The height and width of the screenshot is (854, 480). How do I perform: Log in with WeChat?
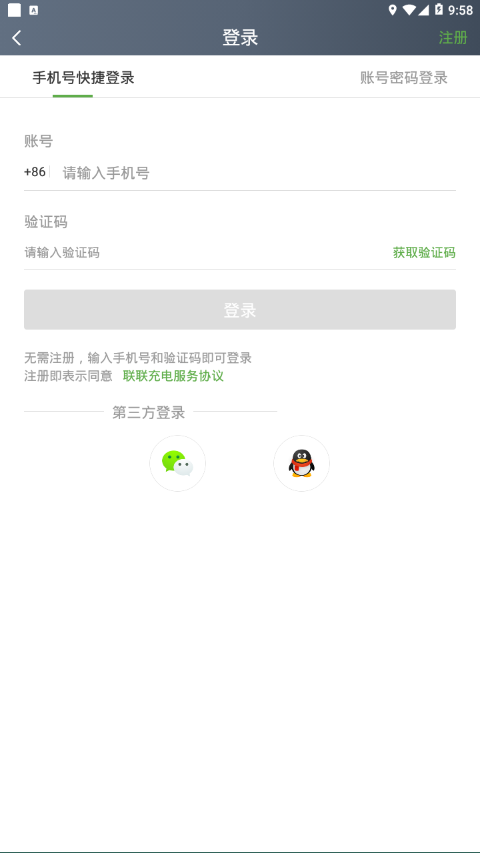click(178, 463)
